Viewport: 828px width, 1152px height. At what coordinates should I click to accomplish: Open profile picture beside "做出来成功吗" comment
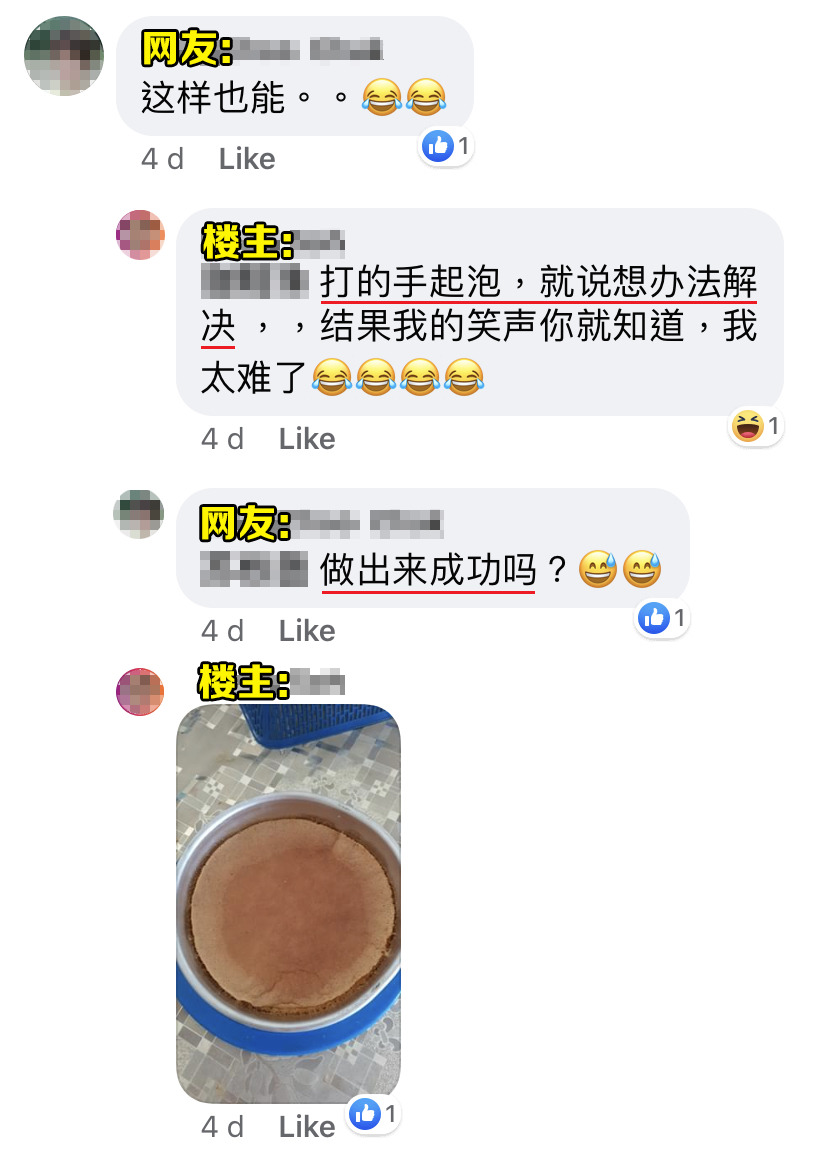139,514
